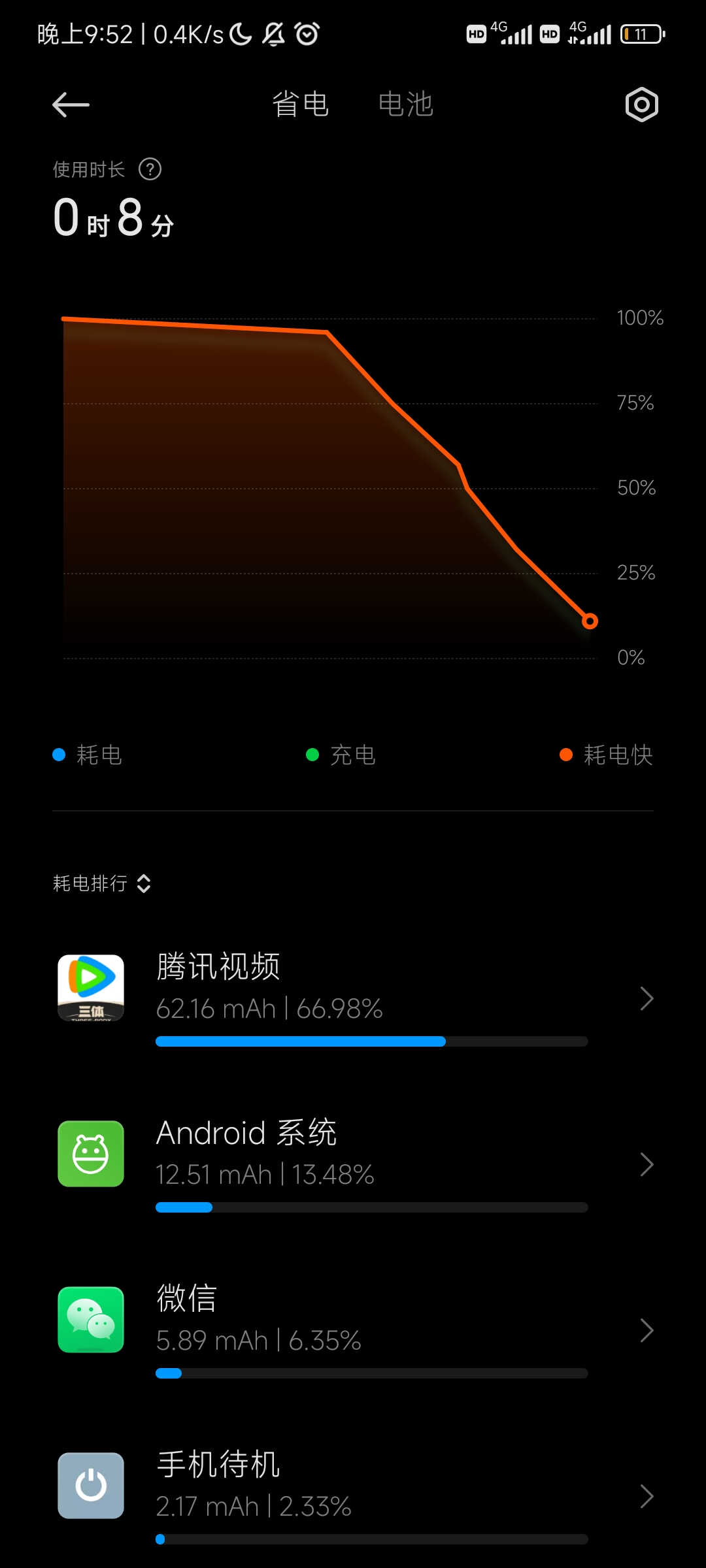
Task: Open battery settings hexagon icon
Action: (x=641, y=105)
